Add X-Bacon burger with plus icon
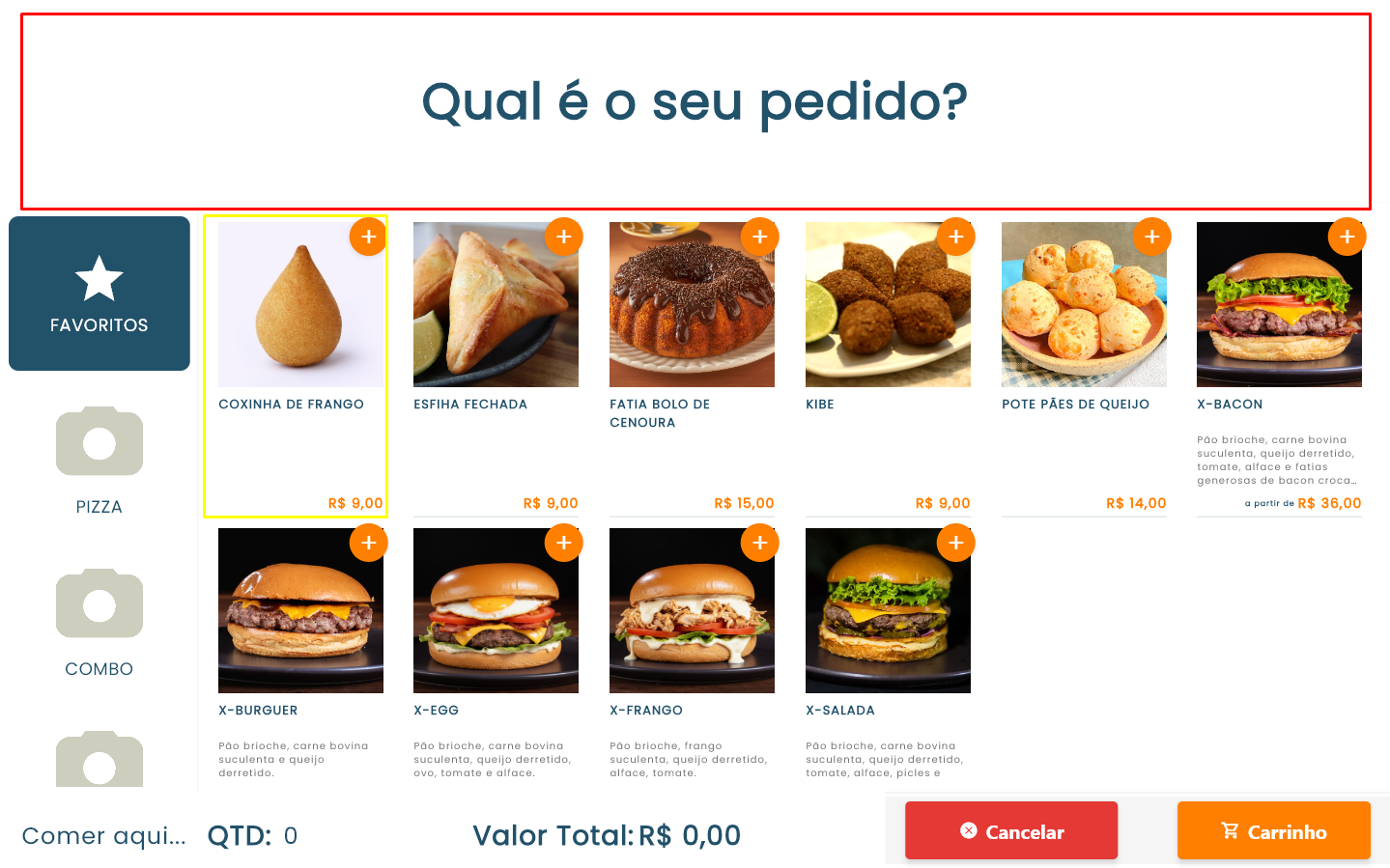 [x=1347, y=237]
